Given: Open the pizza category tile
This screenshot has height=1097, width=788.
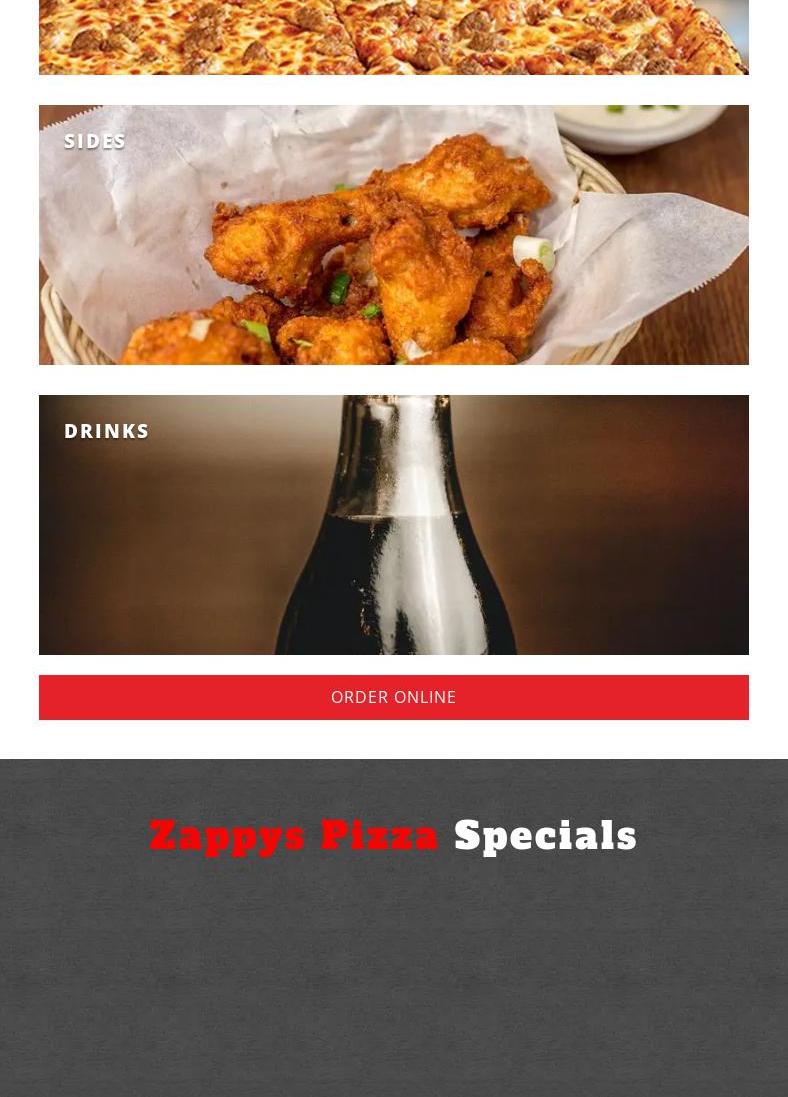Looking at the screenshot, I should coord(393,37).
